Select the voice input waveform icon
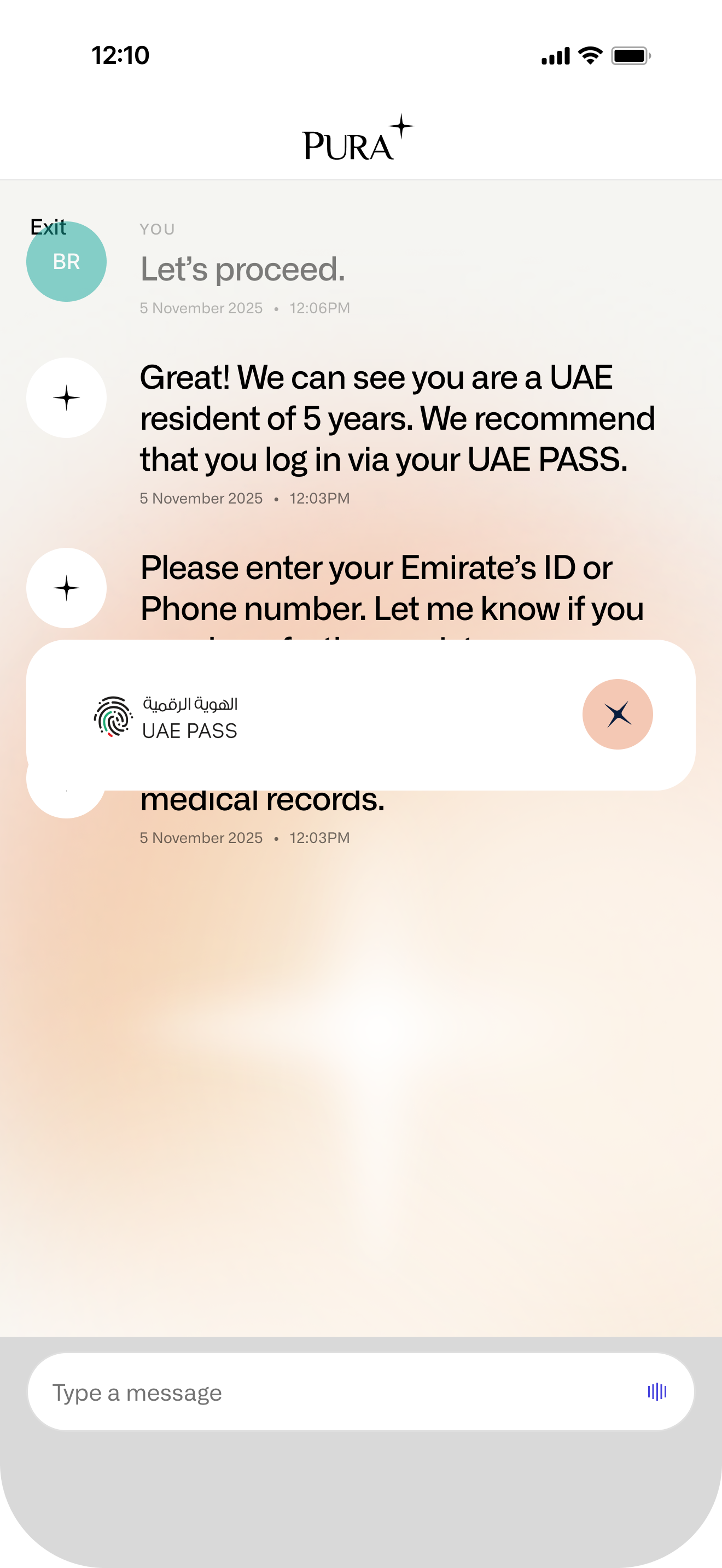This screenshot has height=1568, width=722. pyautogui.click(x=656, y=1391)
